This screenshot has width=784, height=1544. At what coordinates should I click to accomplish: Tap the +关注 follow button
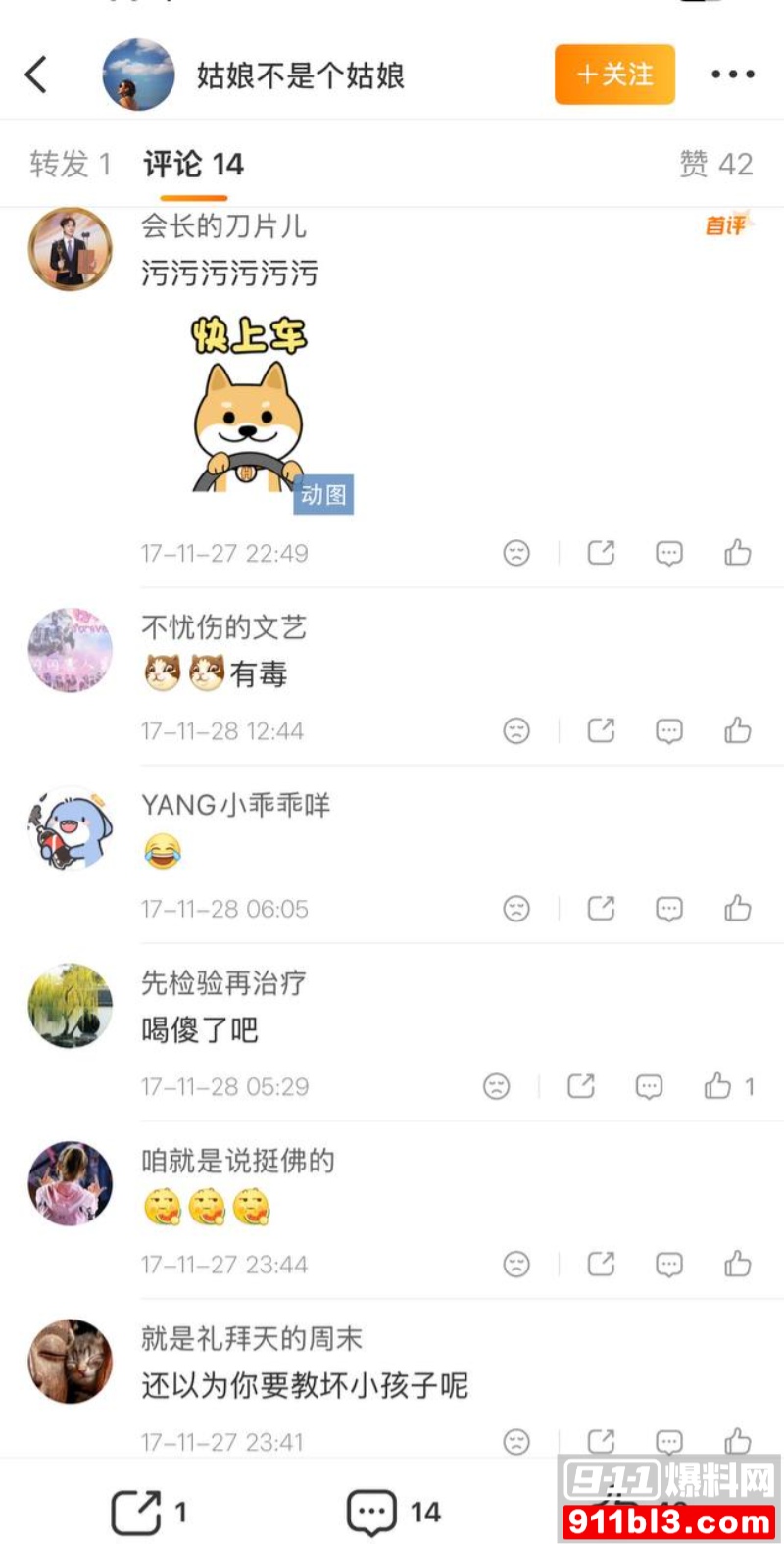(614, 75)
